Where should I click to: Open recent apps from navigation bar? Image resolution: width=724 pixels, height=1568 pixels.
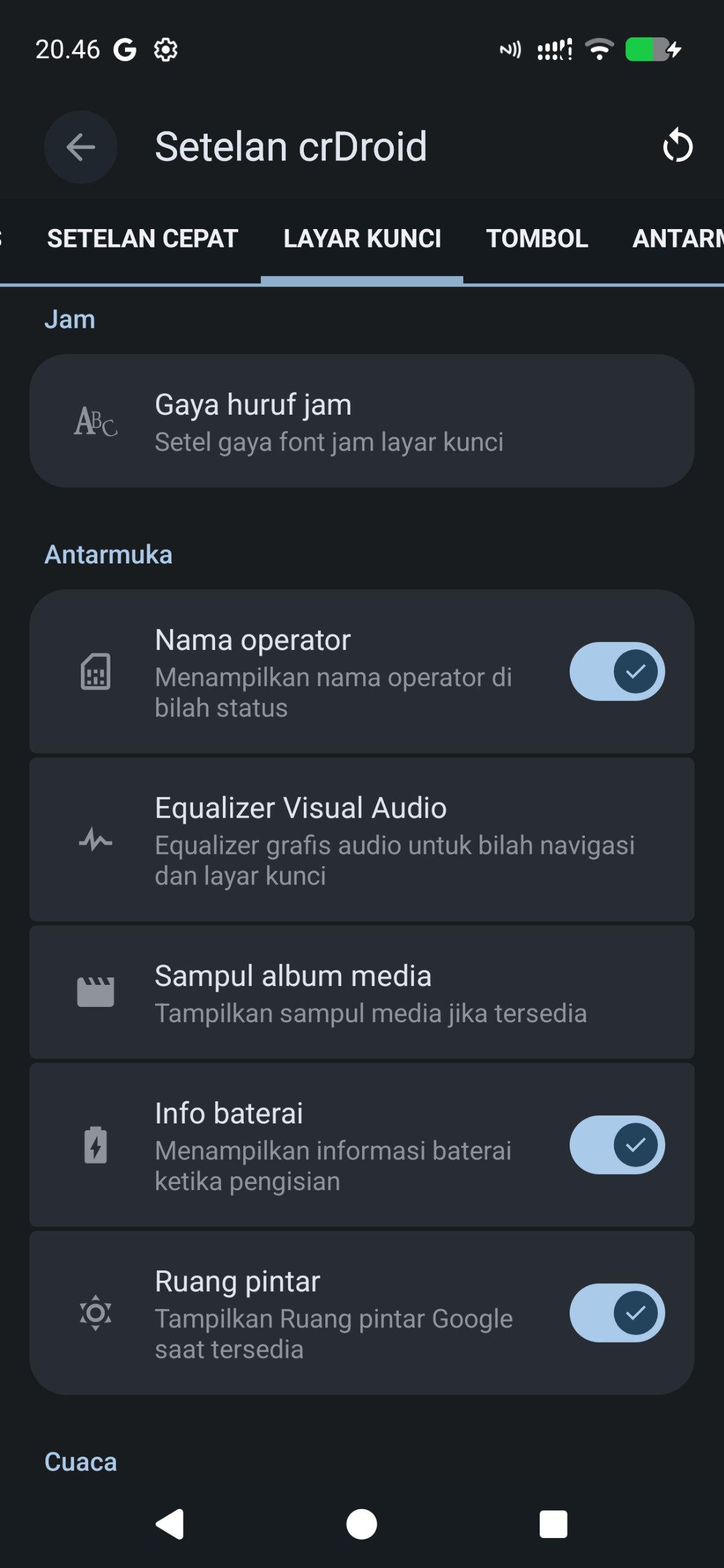tap(553, 1524)
